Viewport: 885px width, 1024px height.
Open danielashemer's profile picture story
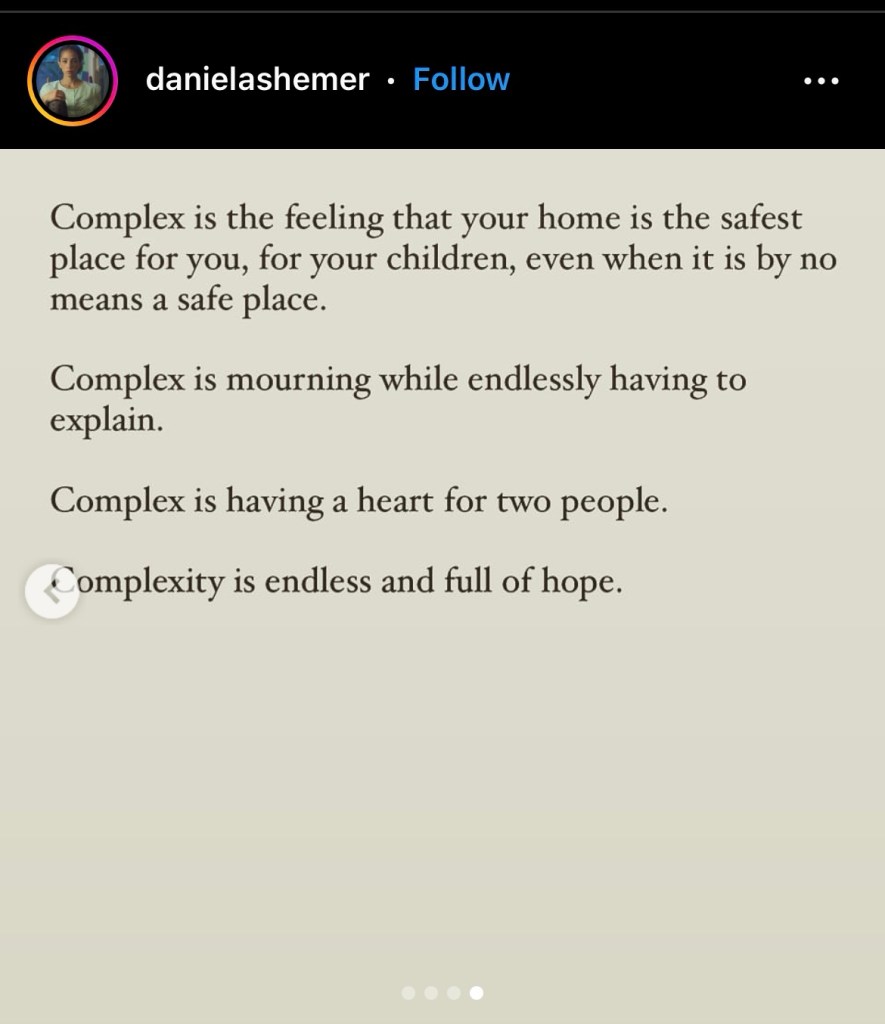coord(72,80)
